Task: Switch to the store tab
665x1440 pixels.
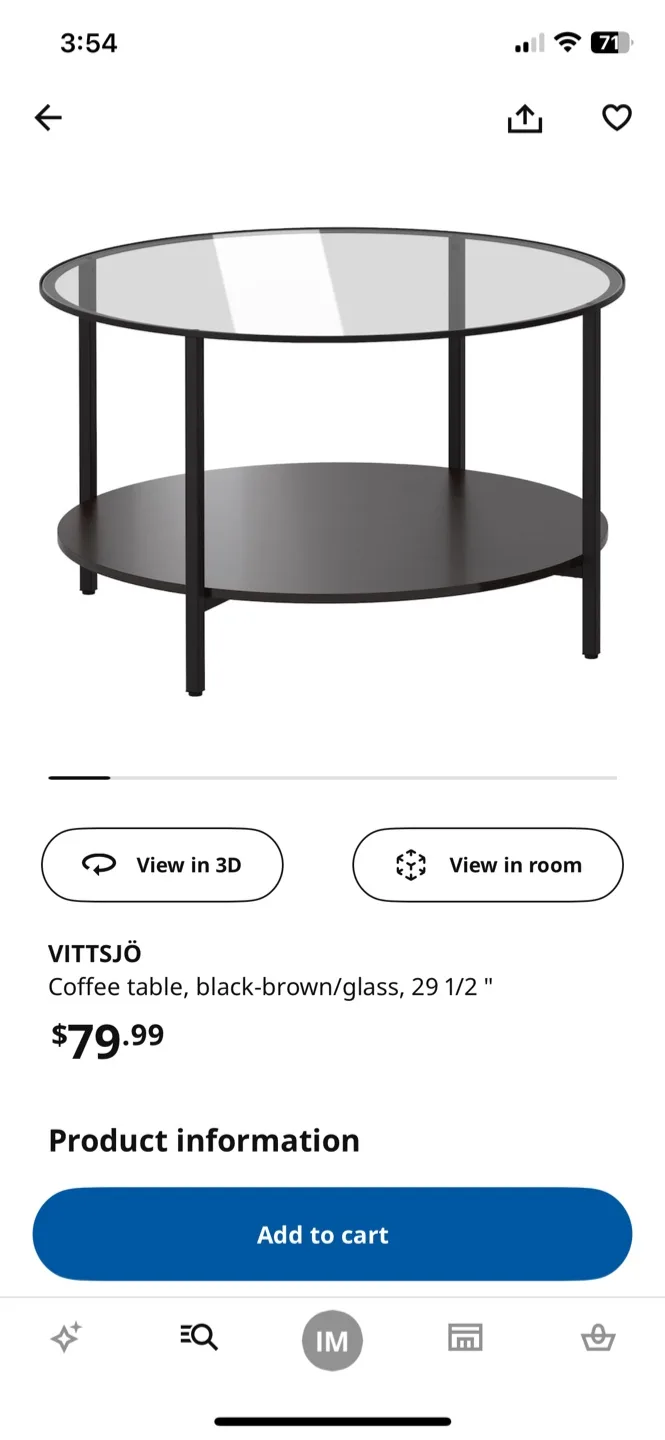Action: pos(465,1337)
